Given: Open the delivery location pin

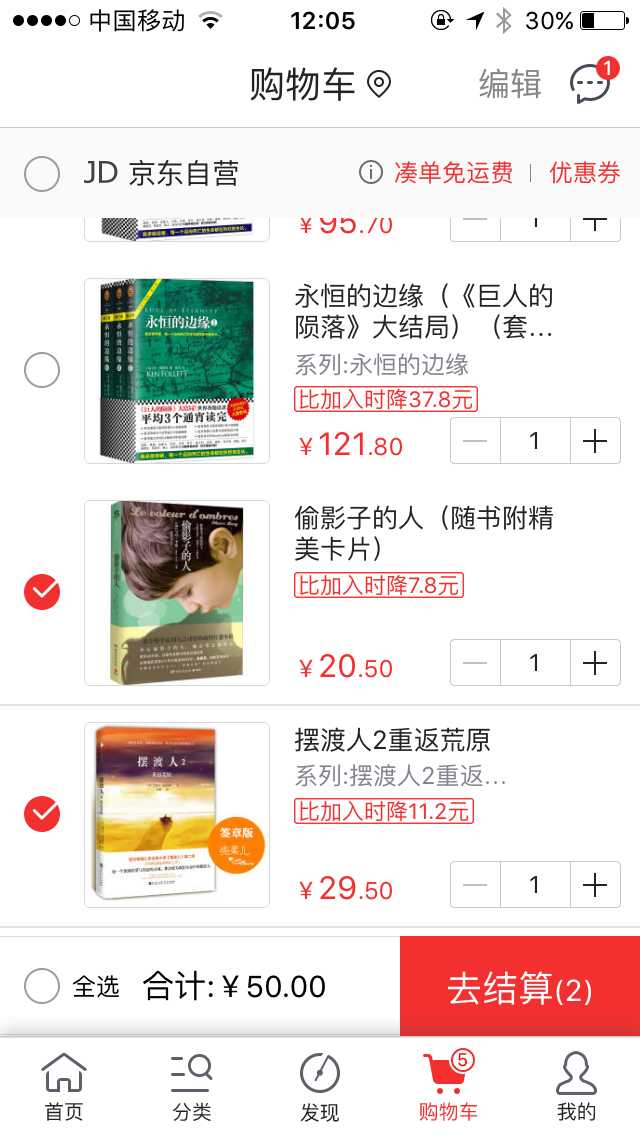Looking at the screenshot, I should 379,84.
